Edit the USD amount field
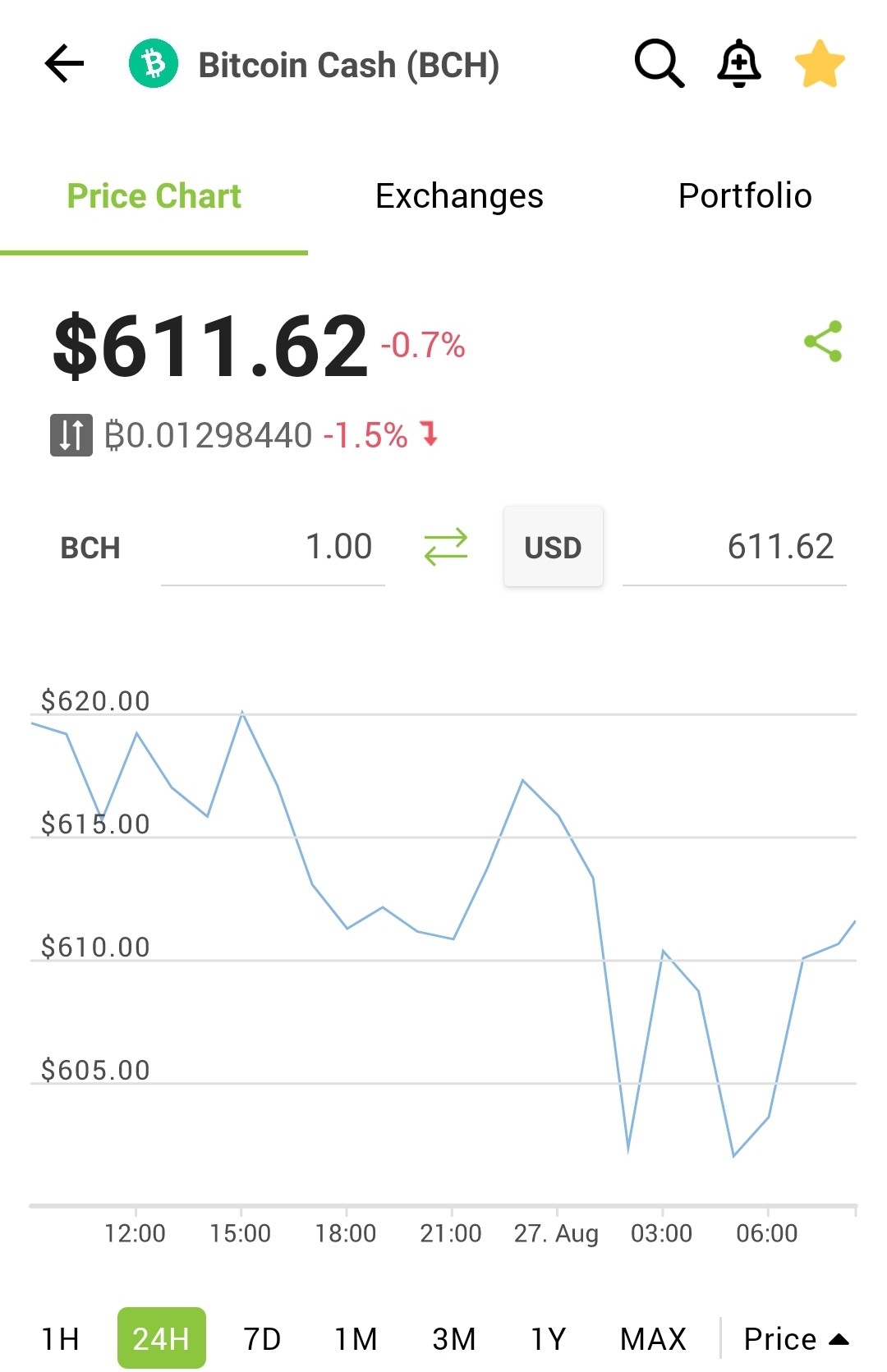 (734, 547)
